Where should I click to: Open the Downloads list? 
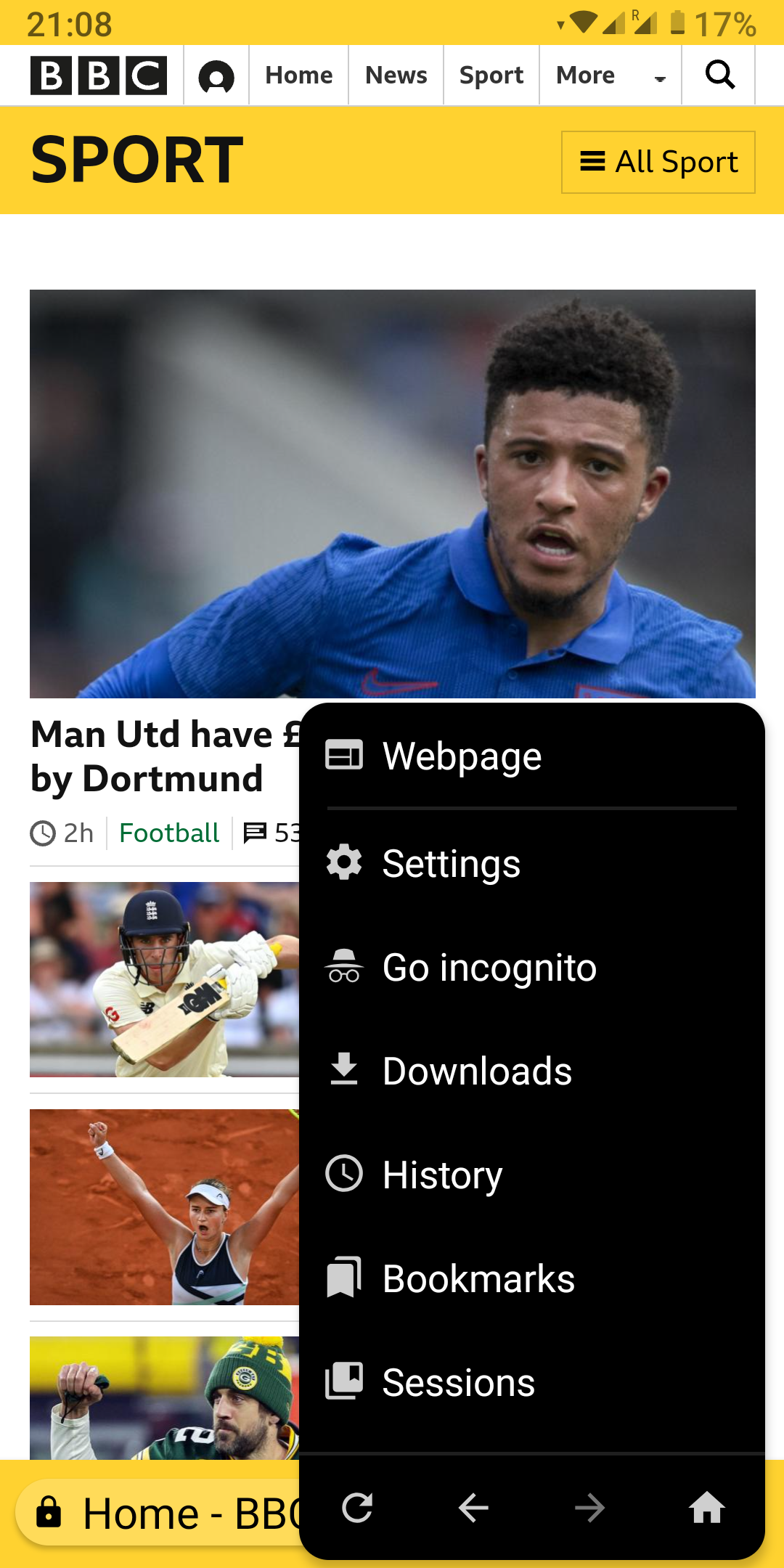[x=476, y=1071]
